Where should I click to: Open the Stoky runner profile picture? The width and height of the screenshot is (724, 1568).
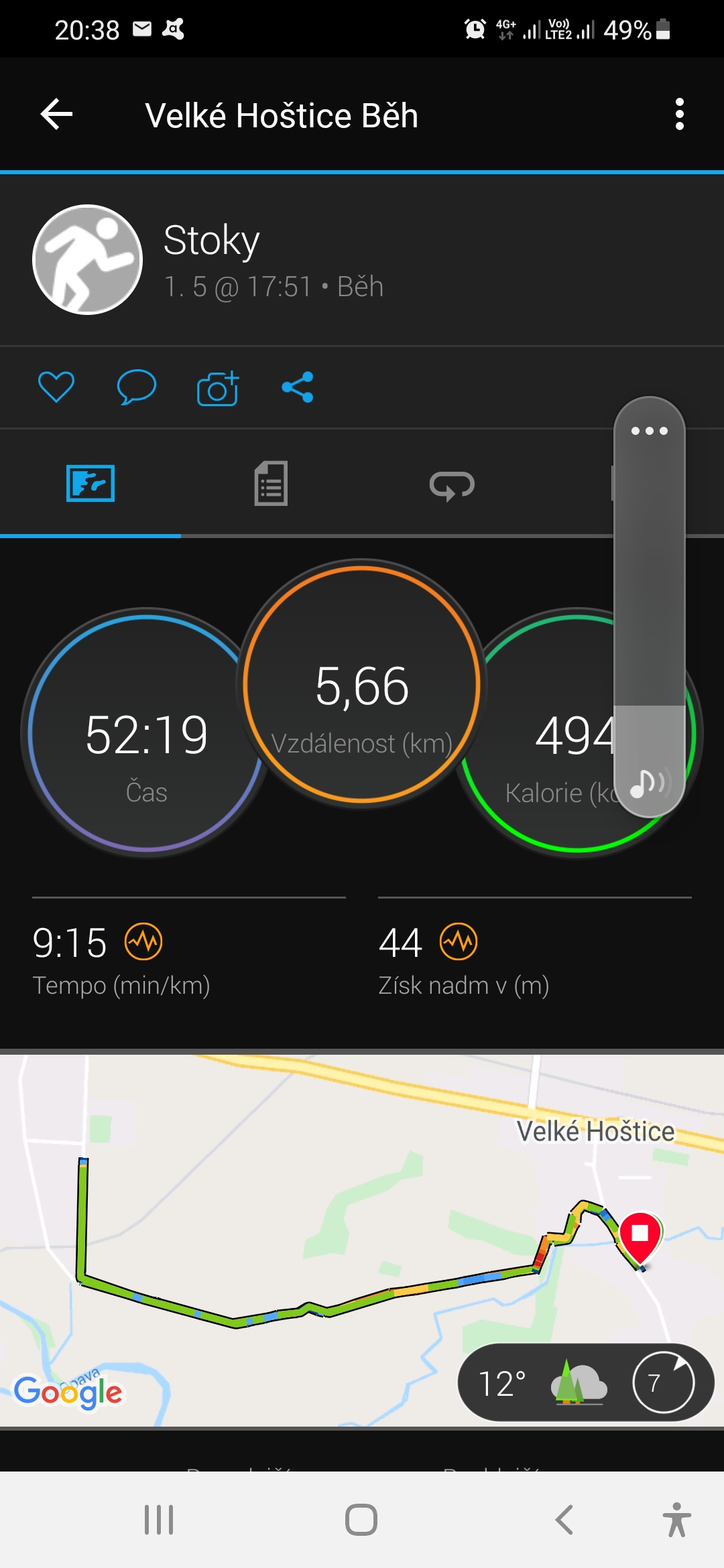coord(88,259)
